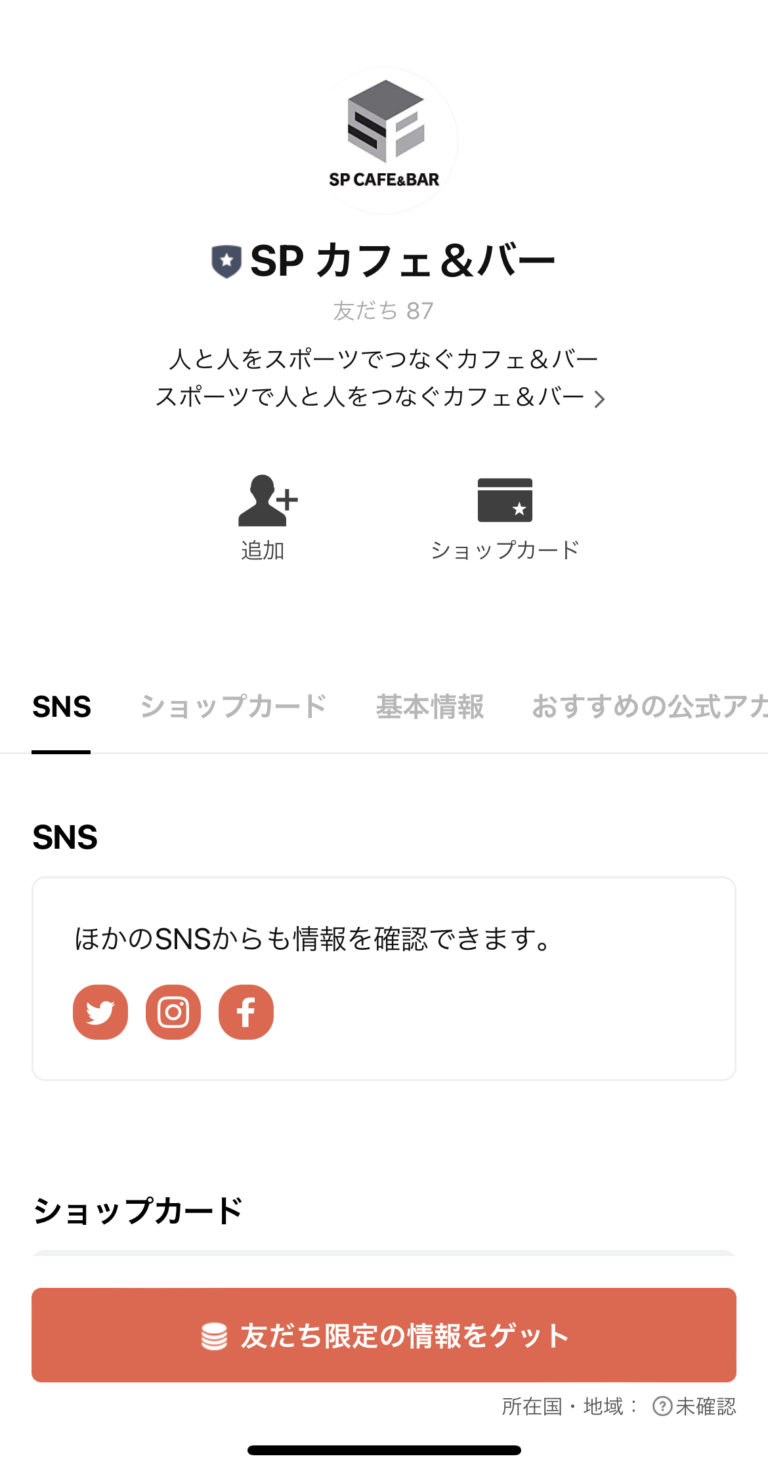
Task: Open the Instagram profile icon
Action: 173,1012
